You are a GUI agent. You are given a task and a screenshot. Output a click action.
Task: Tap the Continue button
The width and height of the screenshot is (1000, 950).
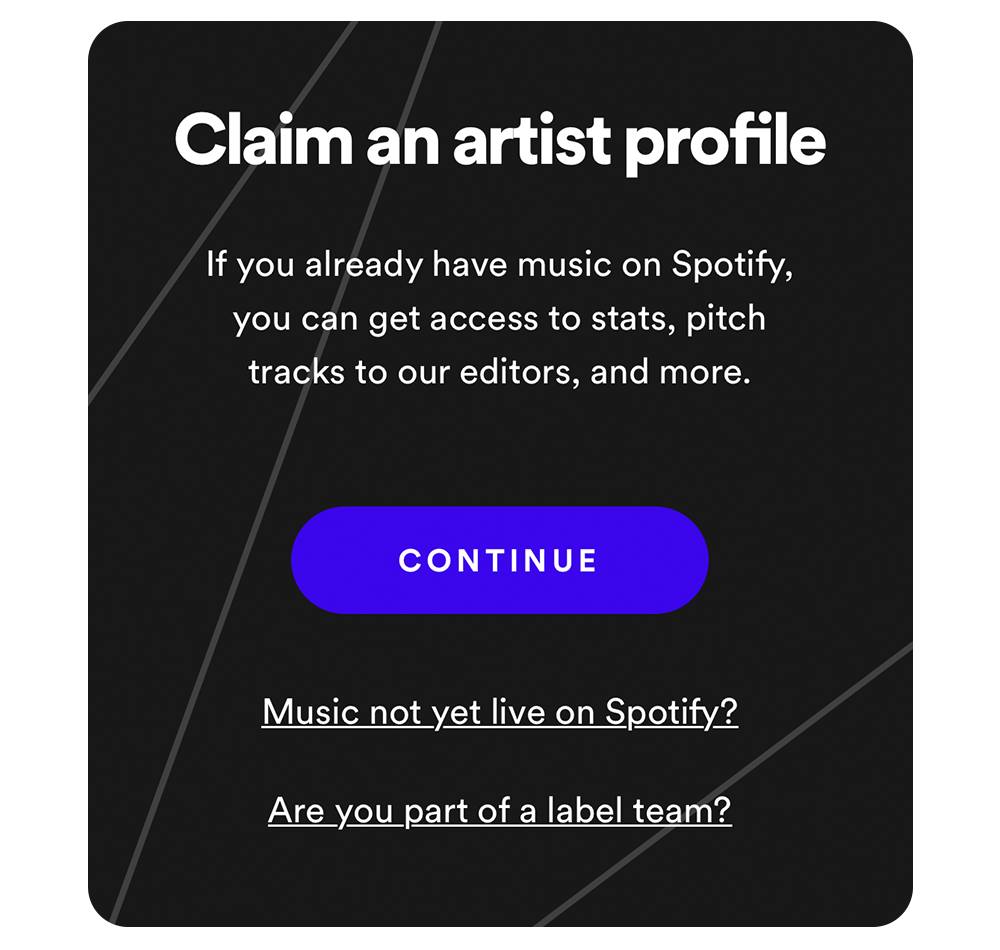pos(499,560)
